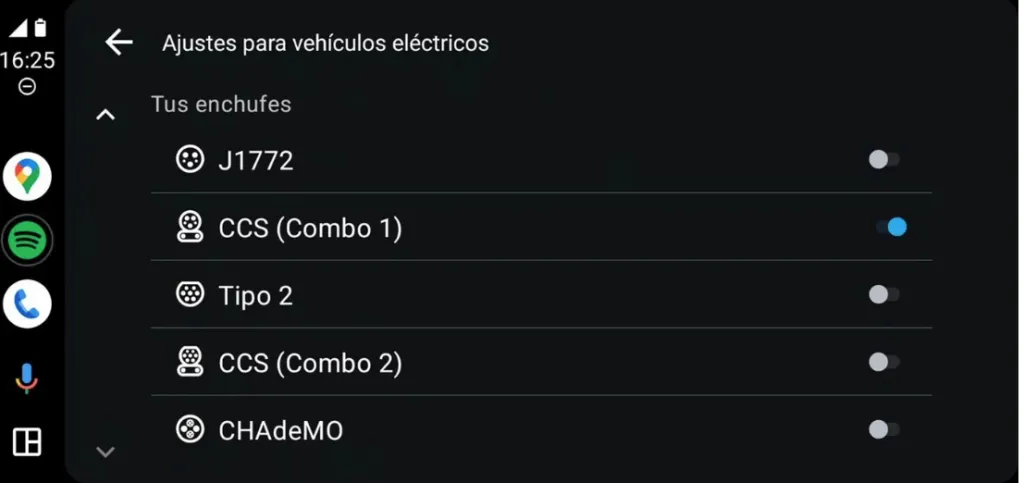Tap the down arrow to move list down
This screenshot has height=483, width=1024.
point(105,452)
